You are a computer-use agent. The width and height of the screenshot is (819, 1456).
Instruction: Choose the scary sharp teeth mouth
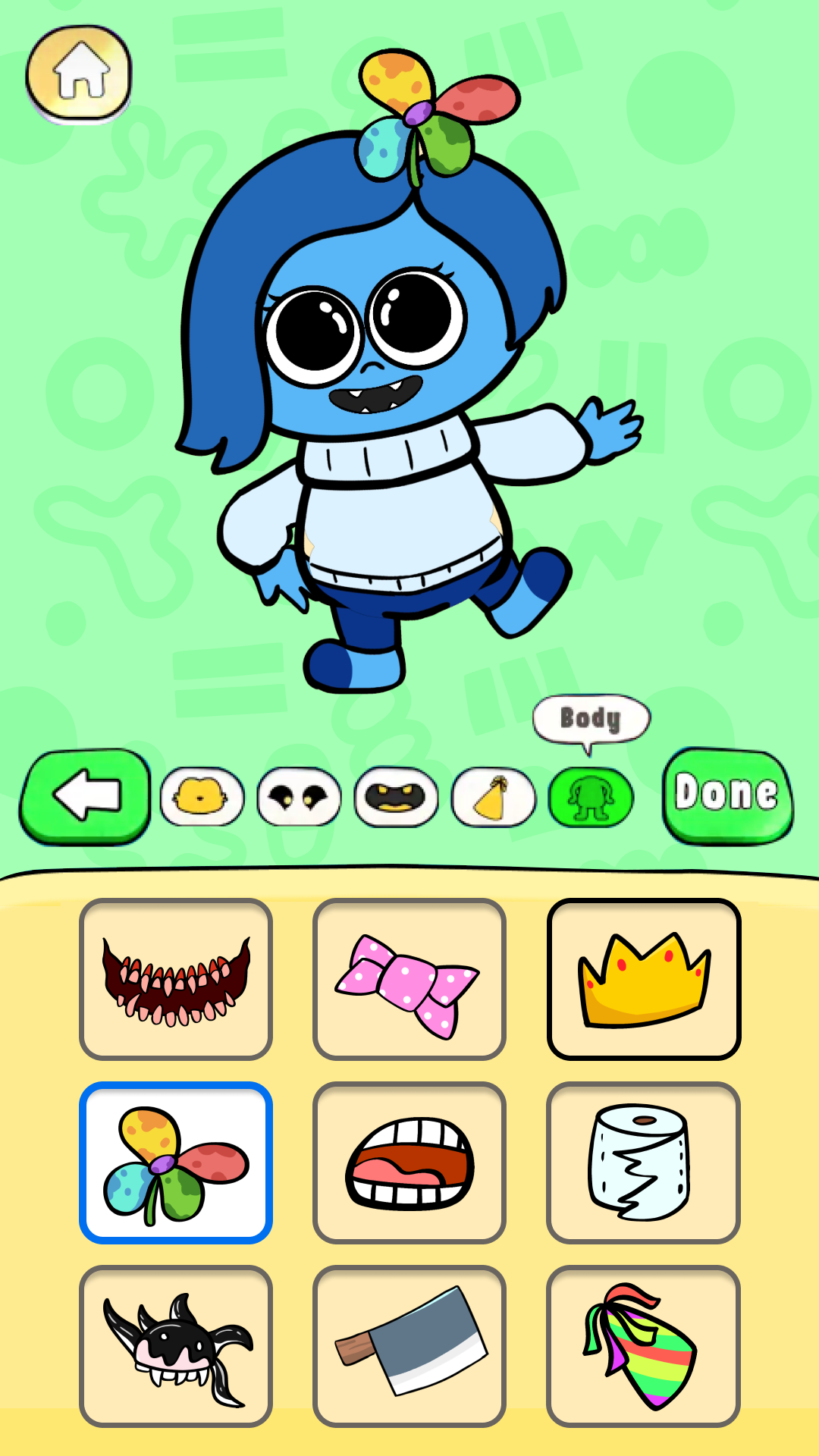click(176, 979)
